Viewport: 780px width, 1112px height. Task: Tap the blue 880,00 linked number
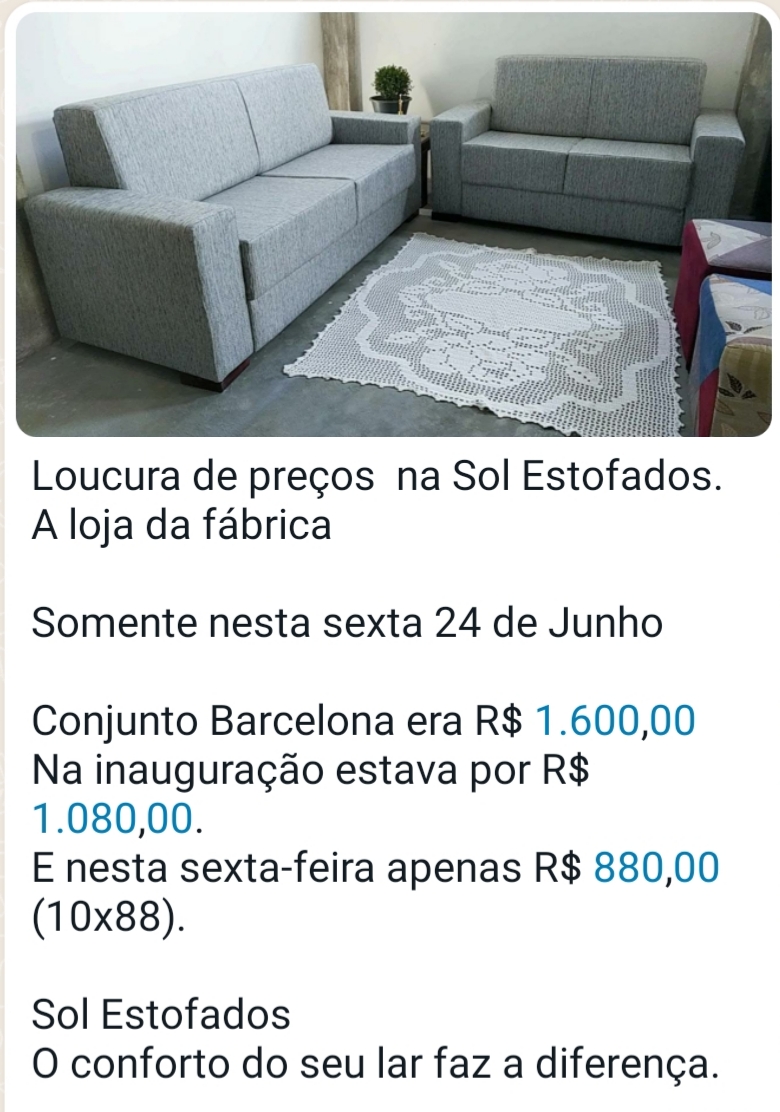pos(655,868)
